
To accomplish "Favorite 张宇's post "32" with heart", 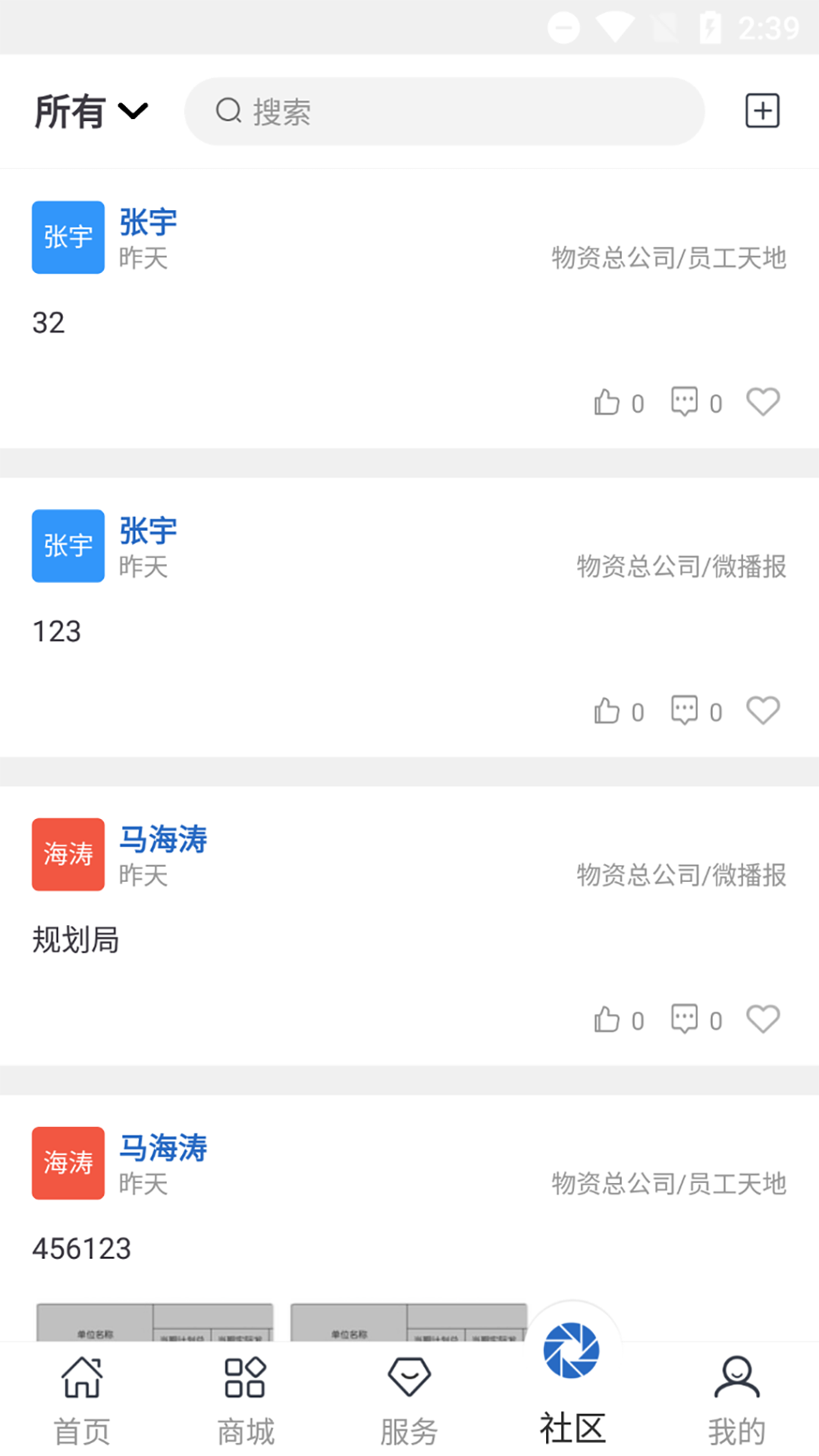I will (763, 402).
